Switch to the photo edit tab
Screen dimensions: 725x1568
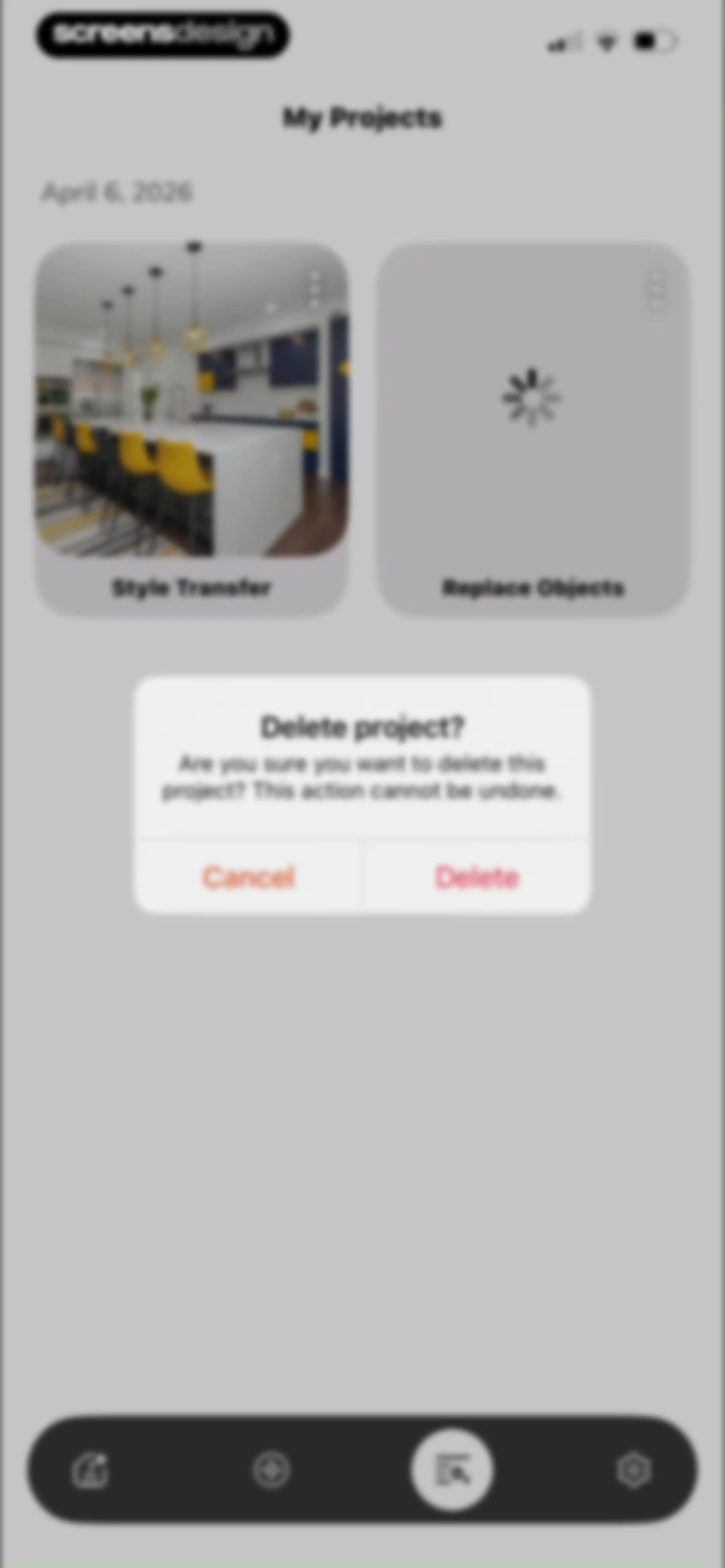tap(91, 1471)
